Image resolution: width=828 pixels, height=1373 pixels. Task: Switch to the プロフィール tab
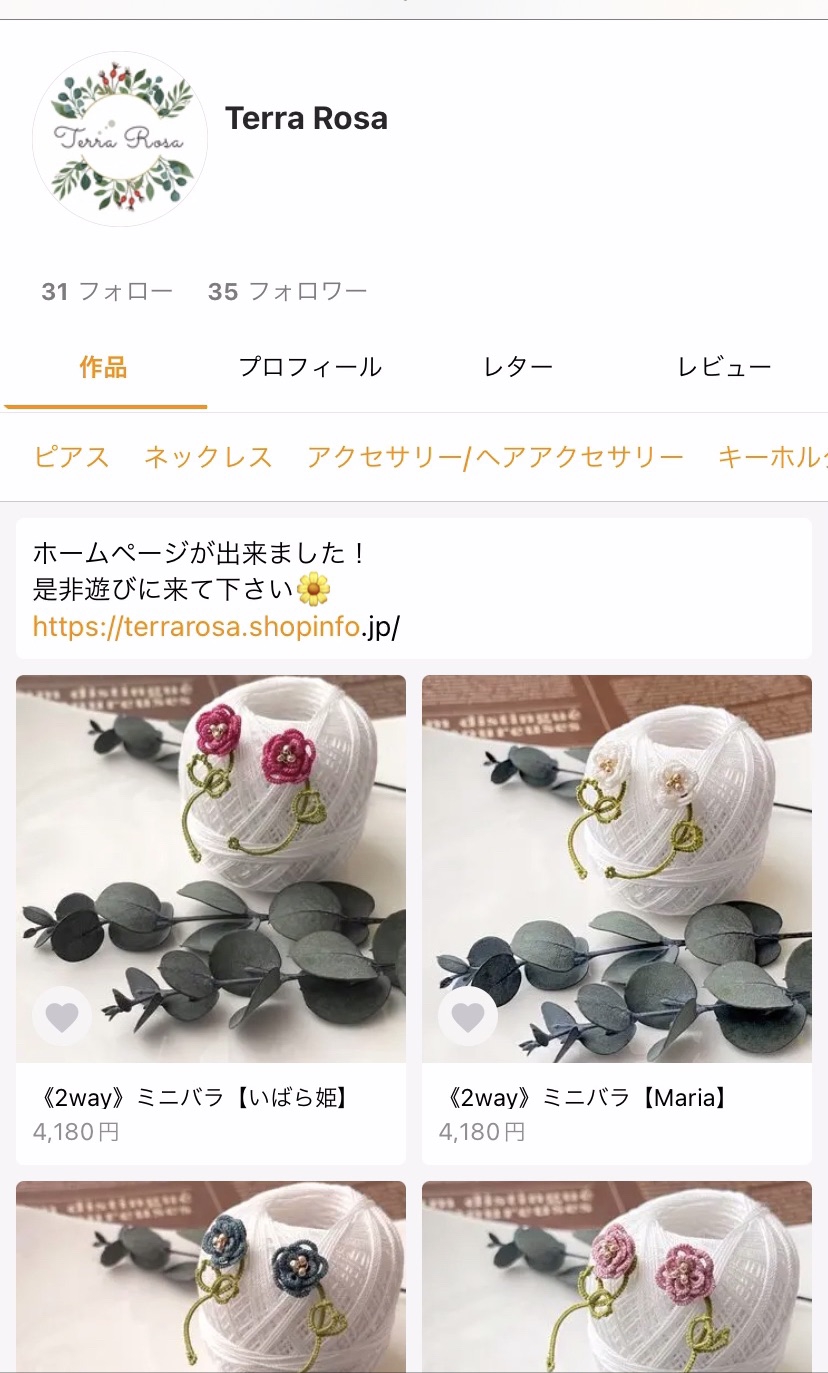click(x=310, y=367)
